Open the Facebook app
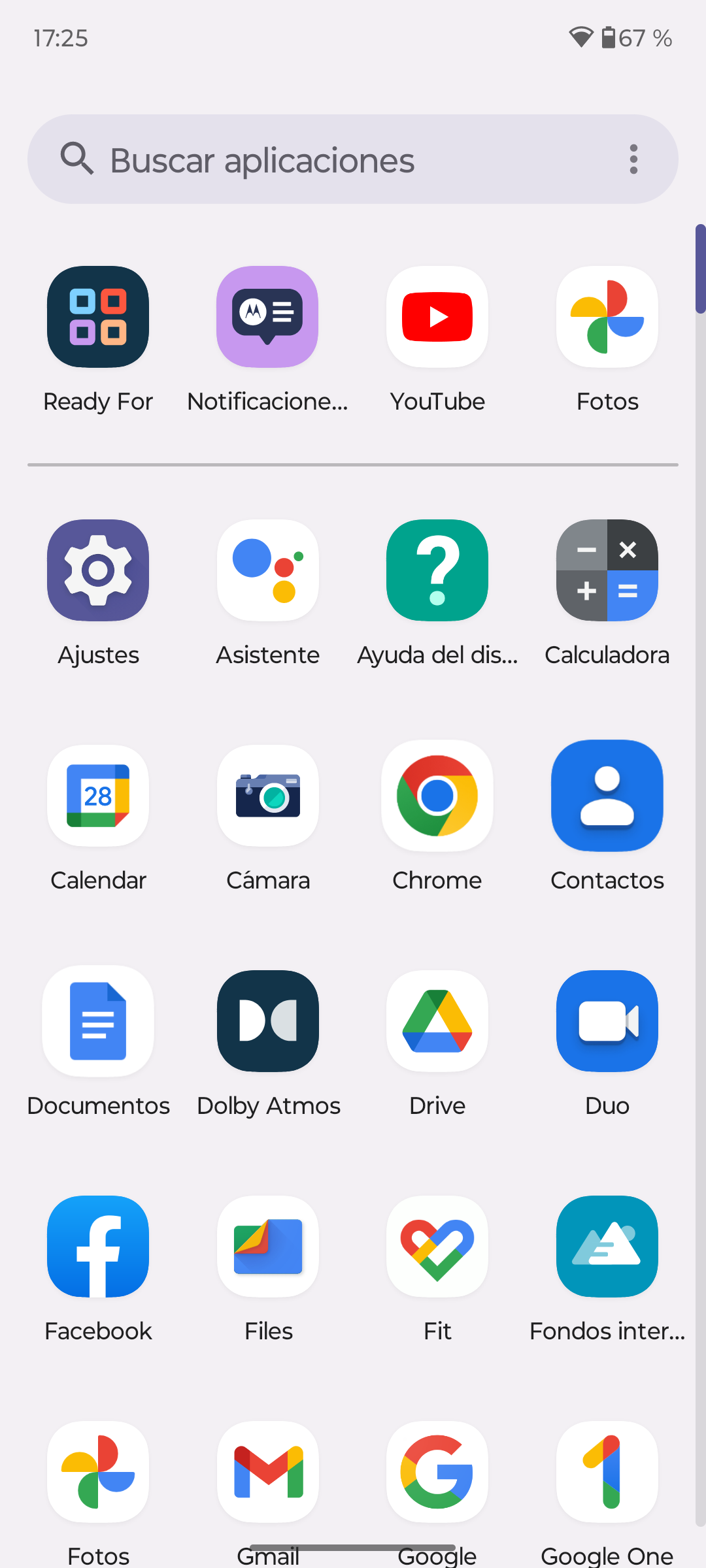This screenshot has width=706, height=1568. (x=98, y=1247)
